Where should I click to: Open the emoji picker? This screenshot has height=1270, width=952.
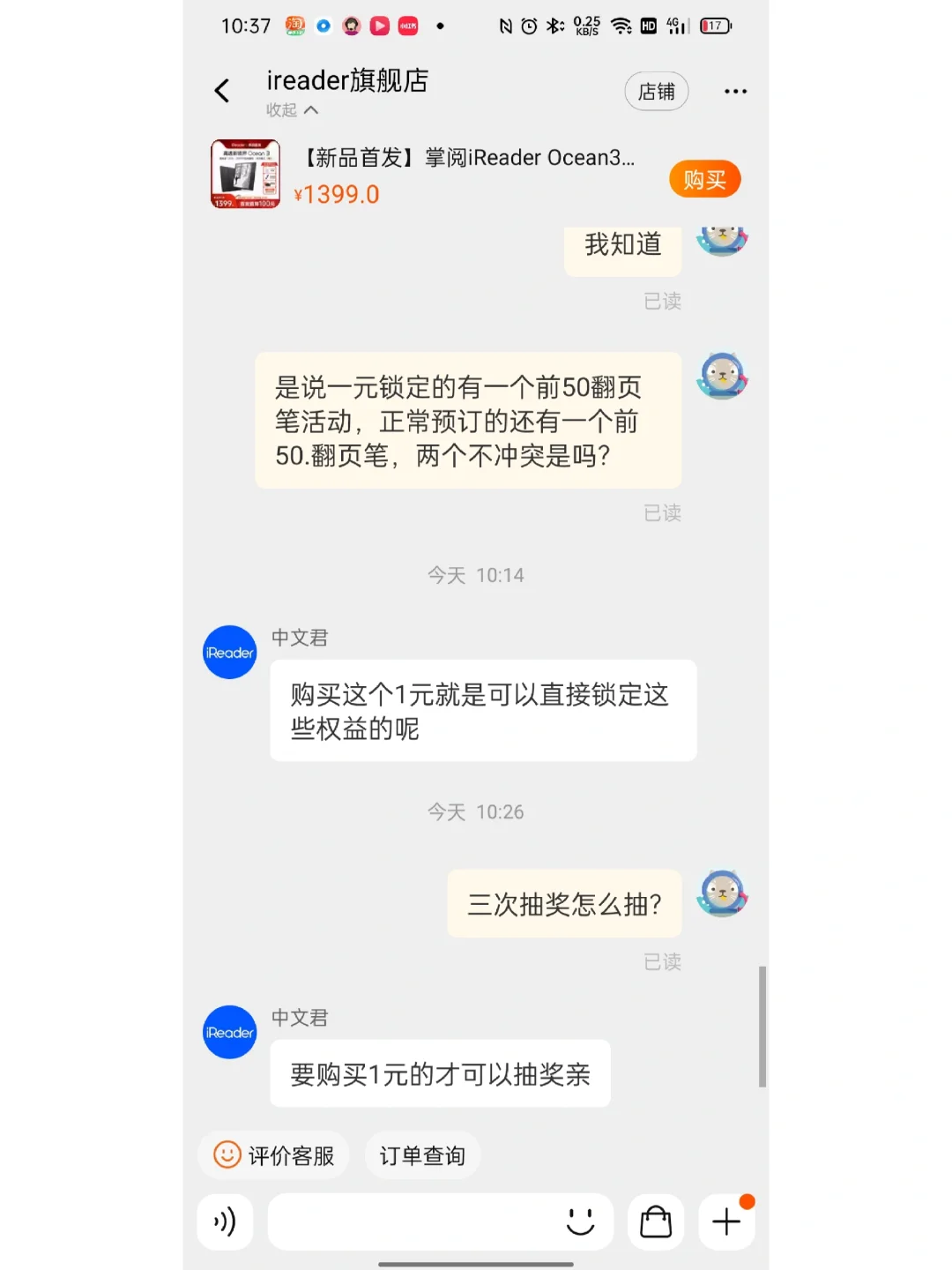580,1221
